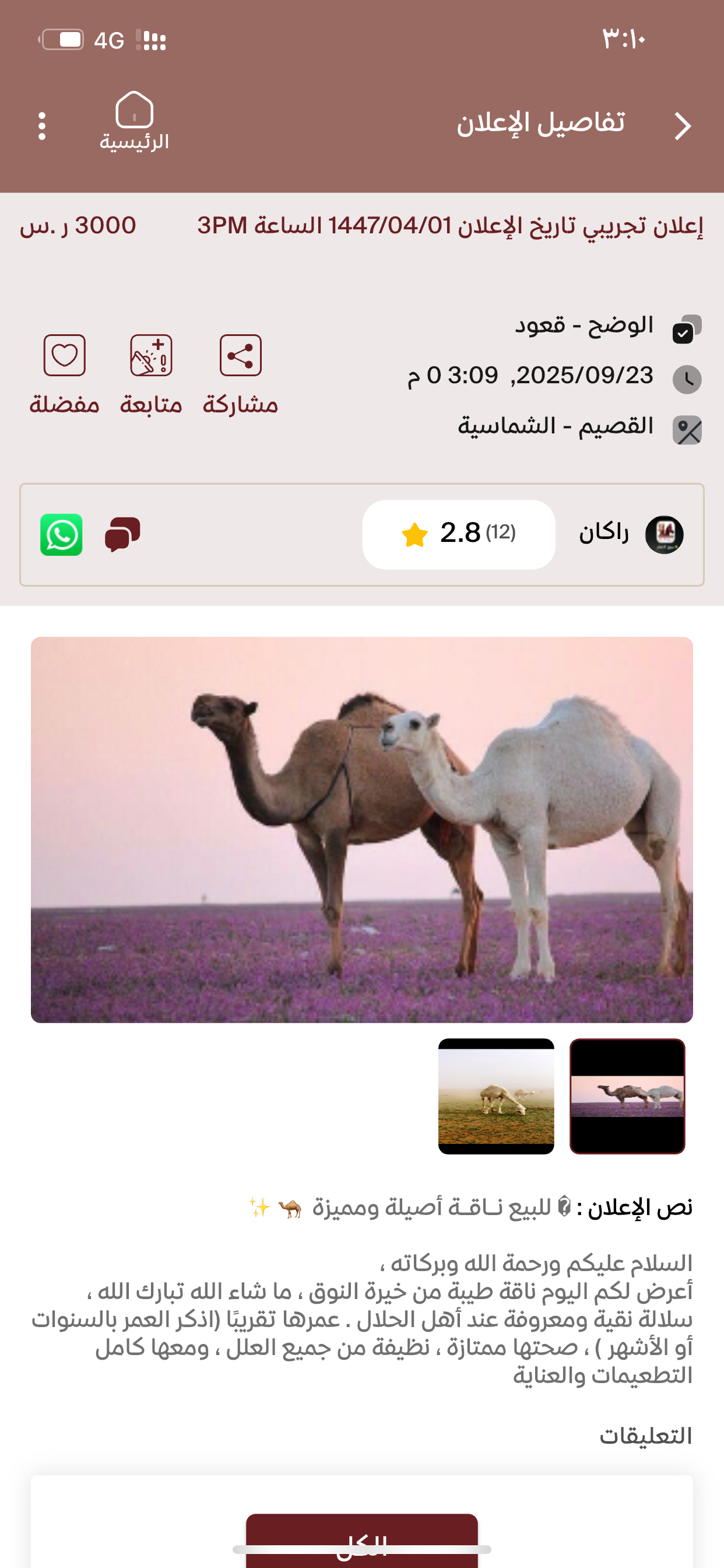Select the thumbnail of camels grazing

(496, 1095)
